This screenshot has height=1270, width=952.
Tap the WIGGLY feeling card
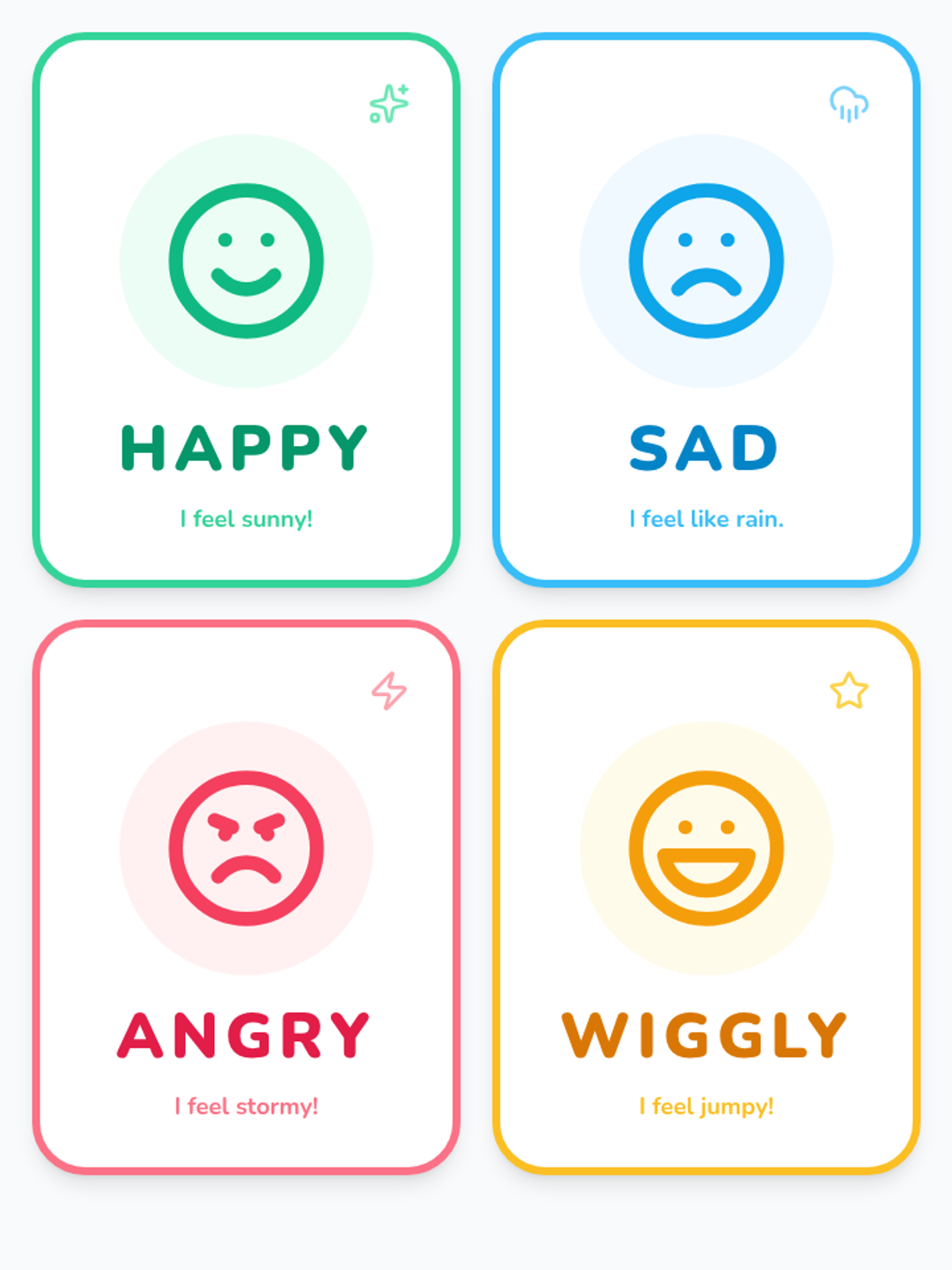(x=706, y=897)
